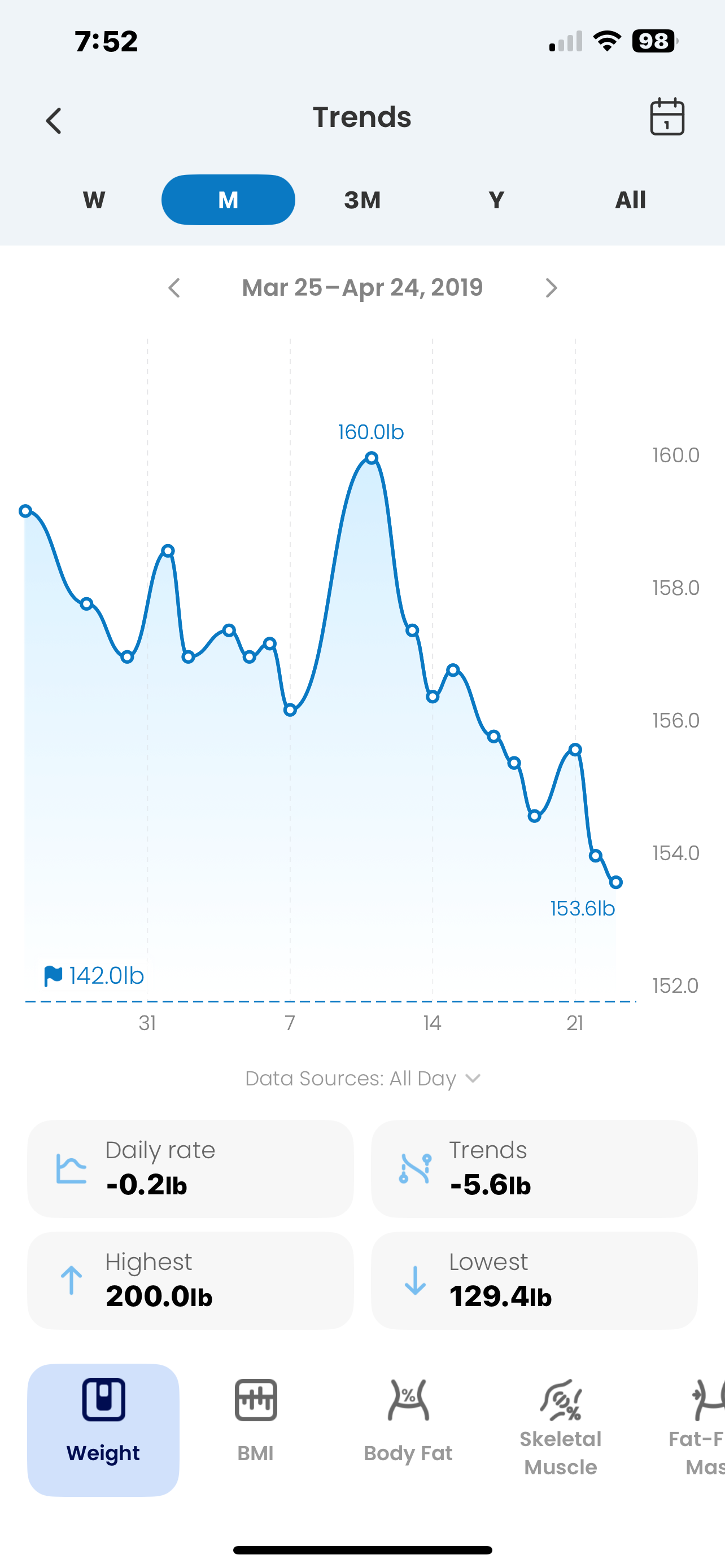Expand the Data Sources: All Day dropdown
Viewport: 725px width, 1568px height.
coord(362,1079)
